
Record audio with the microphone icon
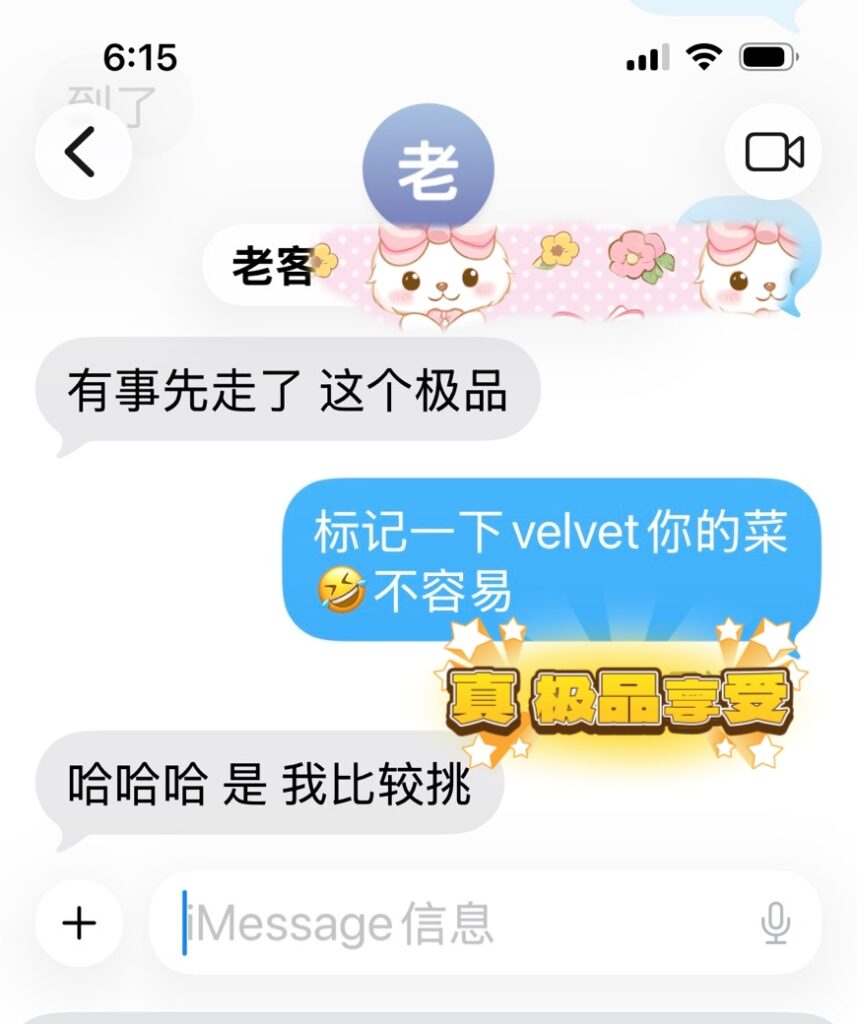(775, 923)
